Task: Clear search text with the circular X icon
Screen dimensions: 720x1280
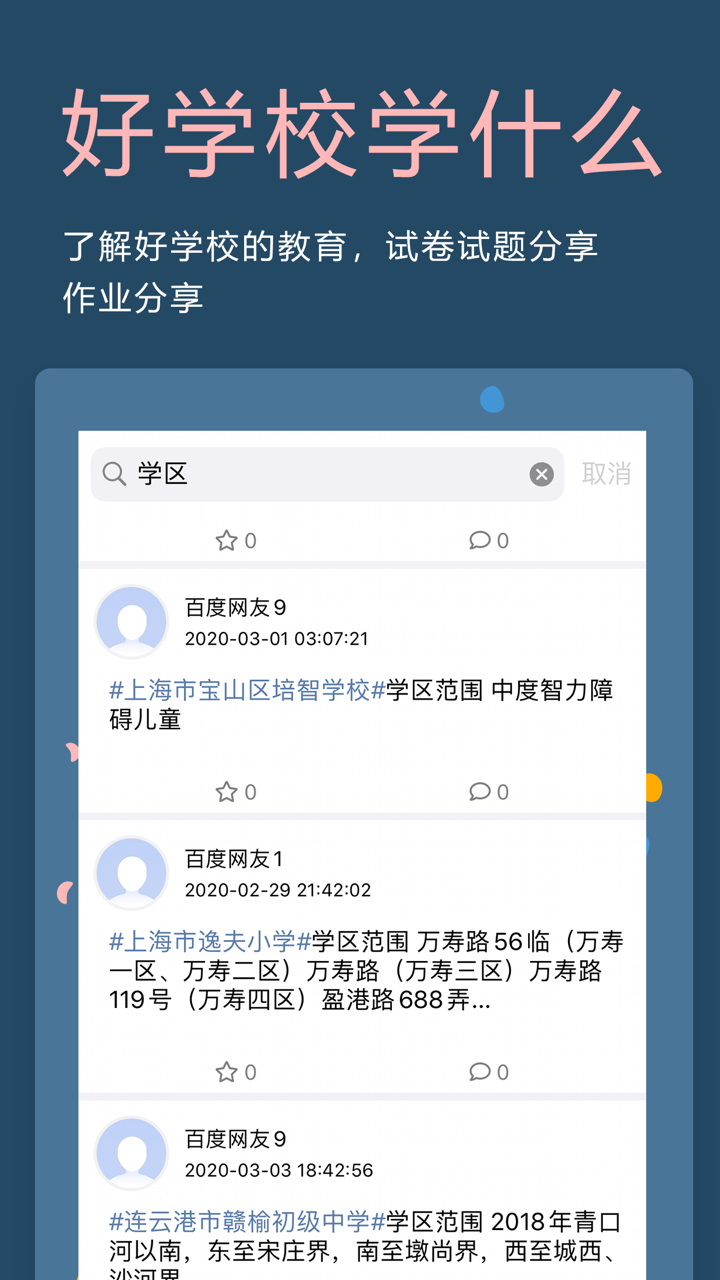Action: [539, 474]
